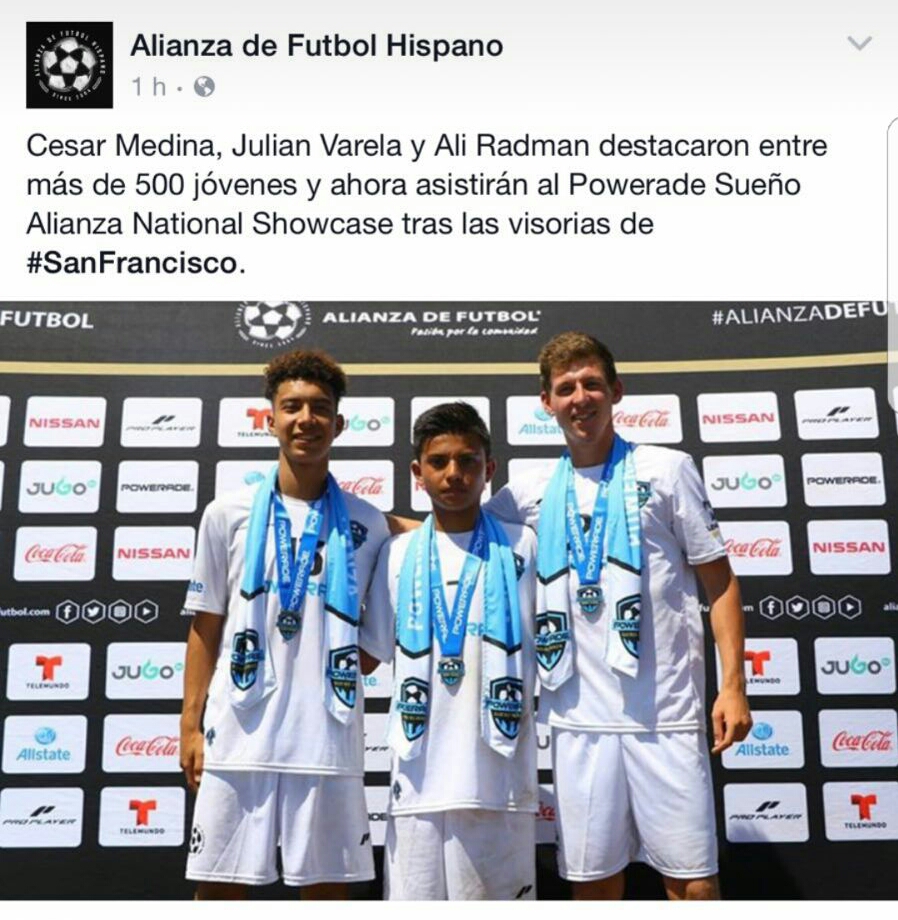Expand the post options chevron
Screen dimensions: 898x920
[x=859, y=43]
